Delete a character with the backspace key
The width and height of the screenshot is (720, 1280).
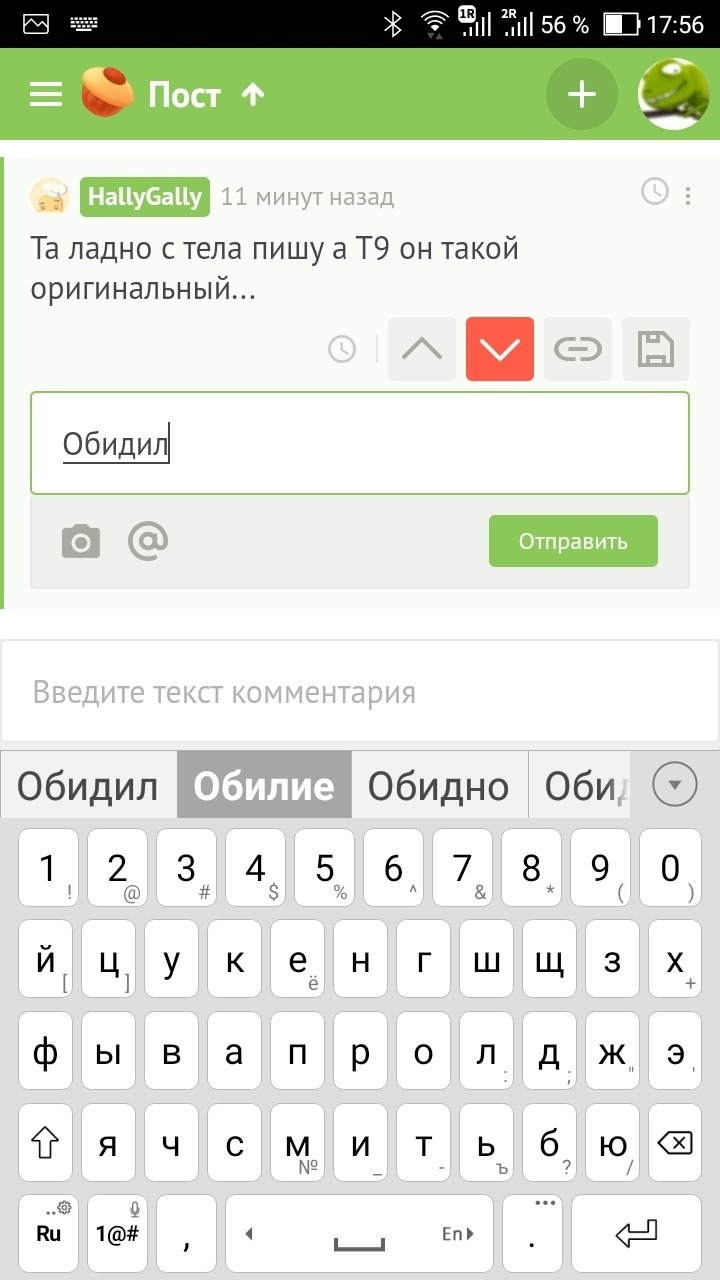click(x=674, y=1143)
